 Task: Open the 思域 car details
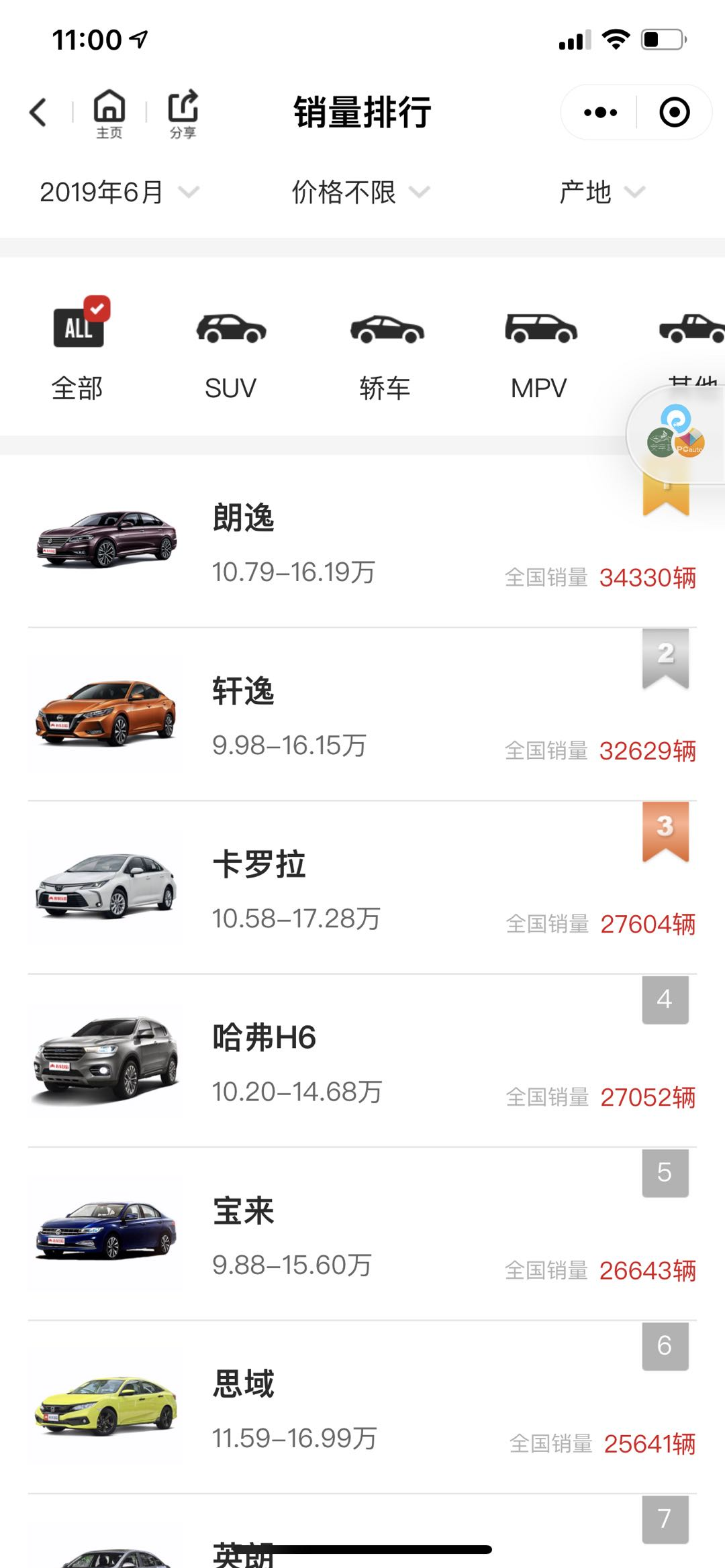[362, 1408]
